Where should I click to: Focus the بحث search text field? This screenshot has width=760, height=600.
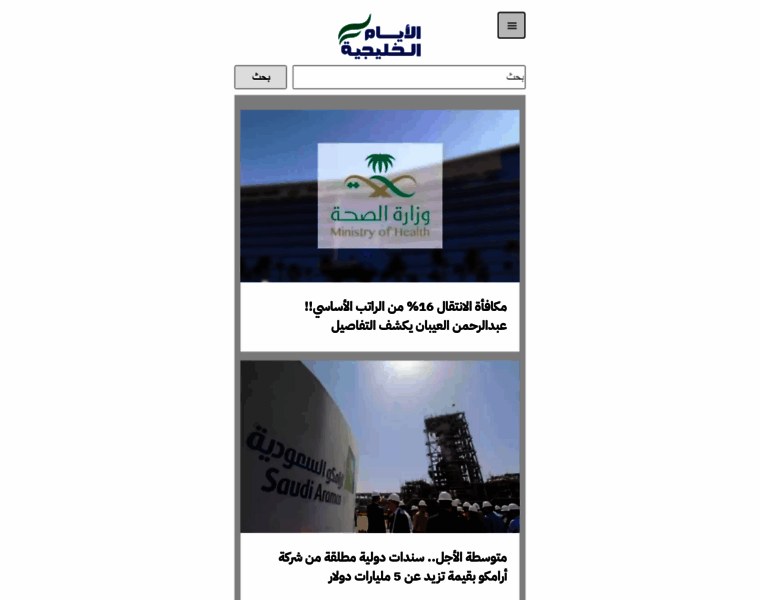pos(408,77)
